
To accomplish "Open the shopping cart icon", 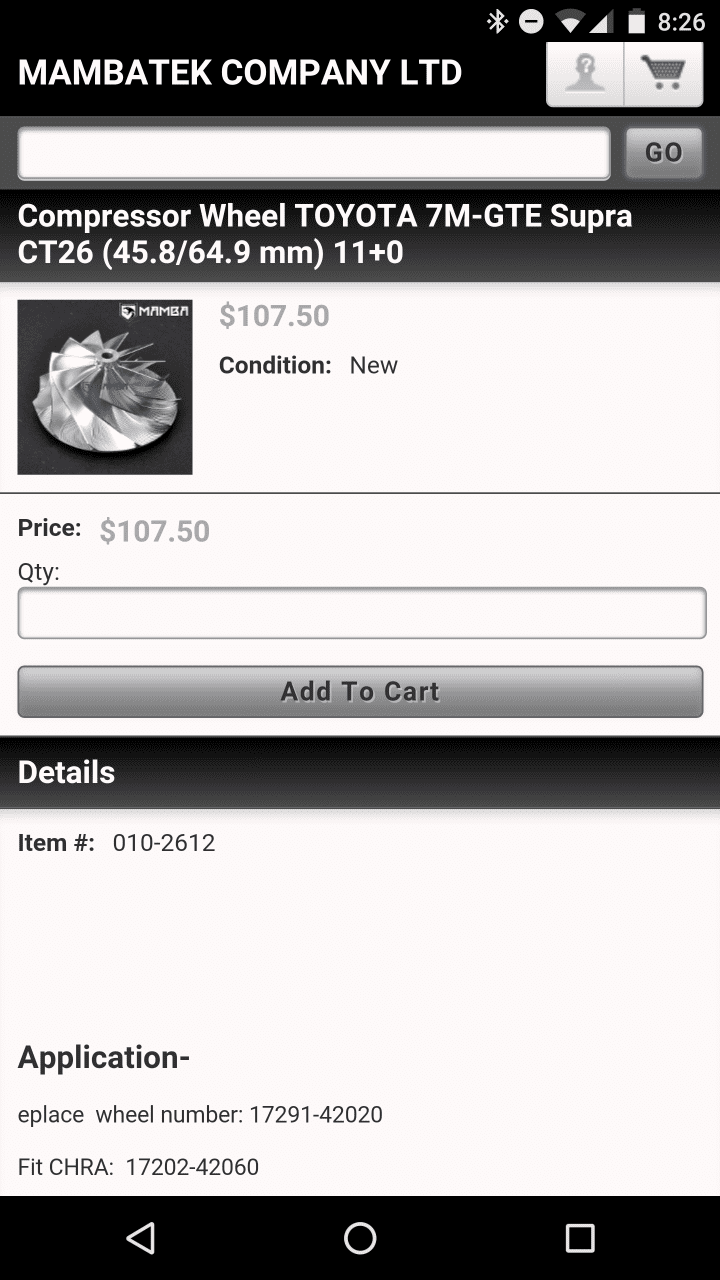I will point(663,74).
